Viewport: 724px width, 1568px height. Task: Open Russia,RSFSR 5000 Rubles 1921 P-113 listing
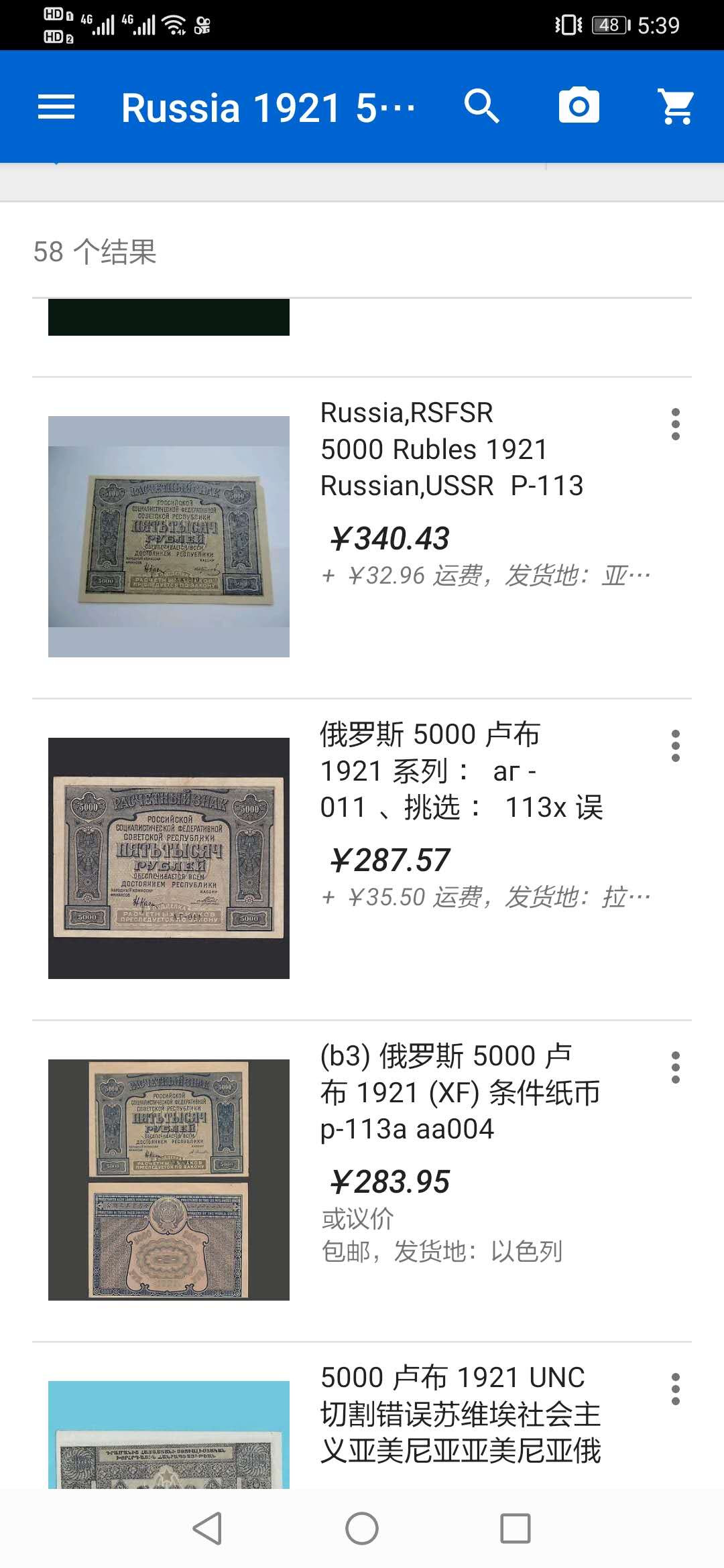(451, 449)
